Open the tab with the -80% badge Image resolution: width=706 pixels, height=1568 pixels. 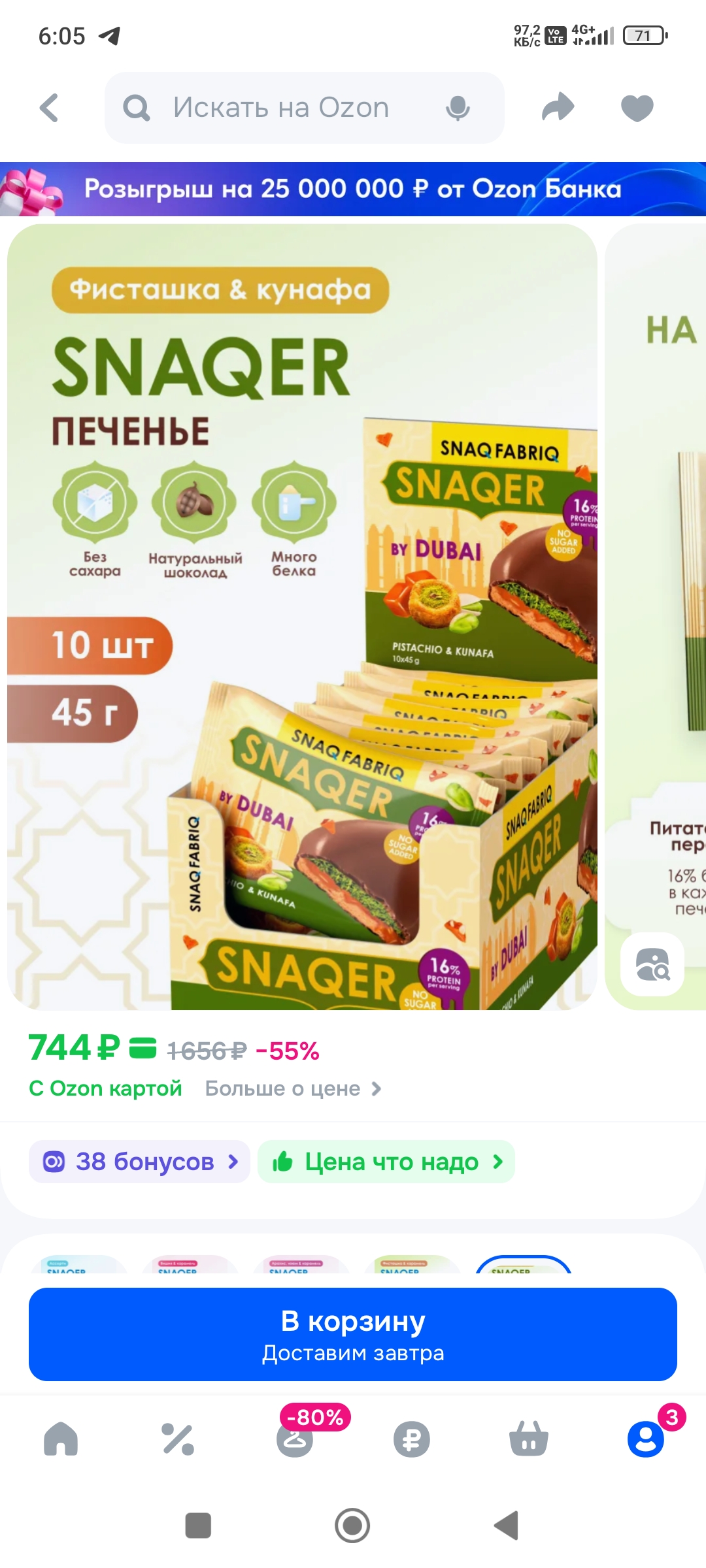[x=295, y=1439]
